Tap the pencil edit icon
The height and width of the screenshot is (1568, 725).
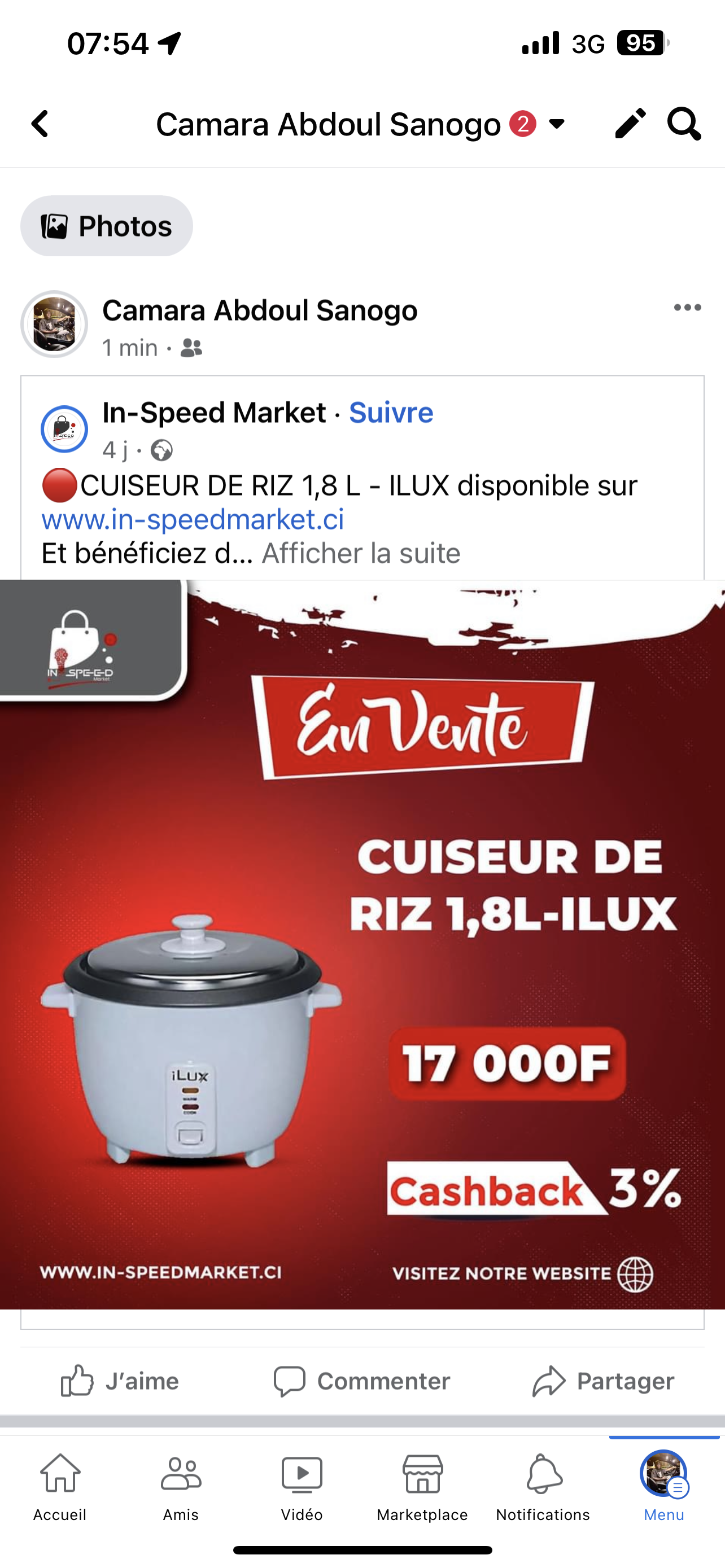(x=630, y=124)
